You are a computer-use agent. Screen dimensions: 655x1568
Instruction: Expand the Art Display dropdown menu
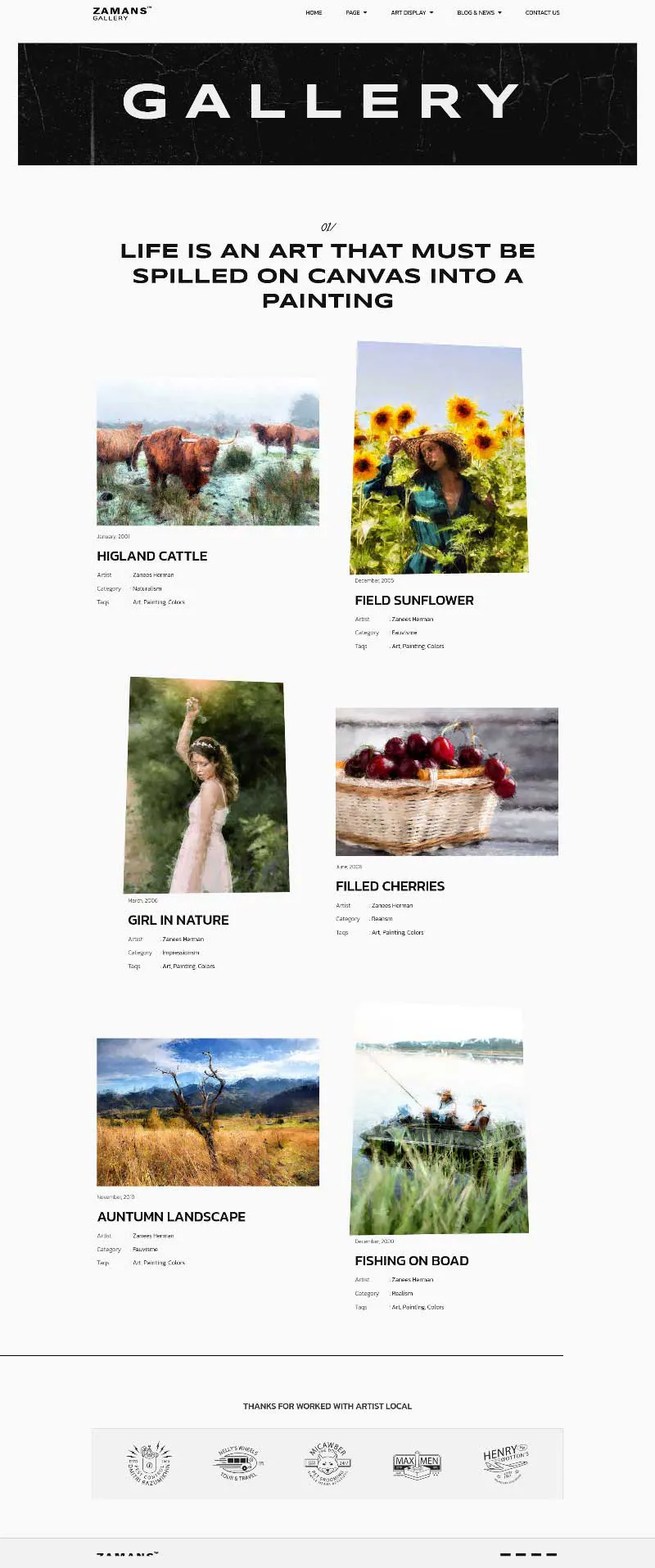[x=412, y=13]
